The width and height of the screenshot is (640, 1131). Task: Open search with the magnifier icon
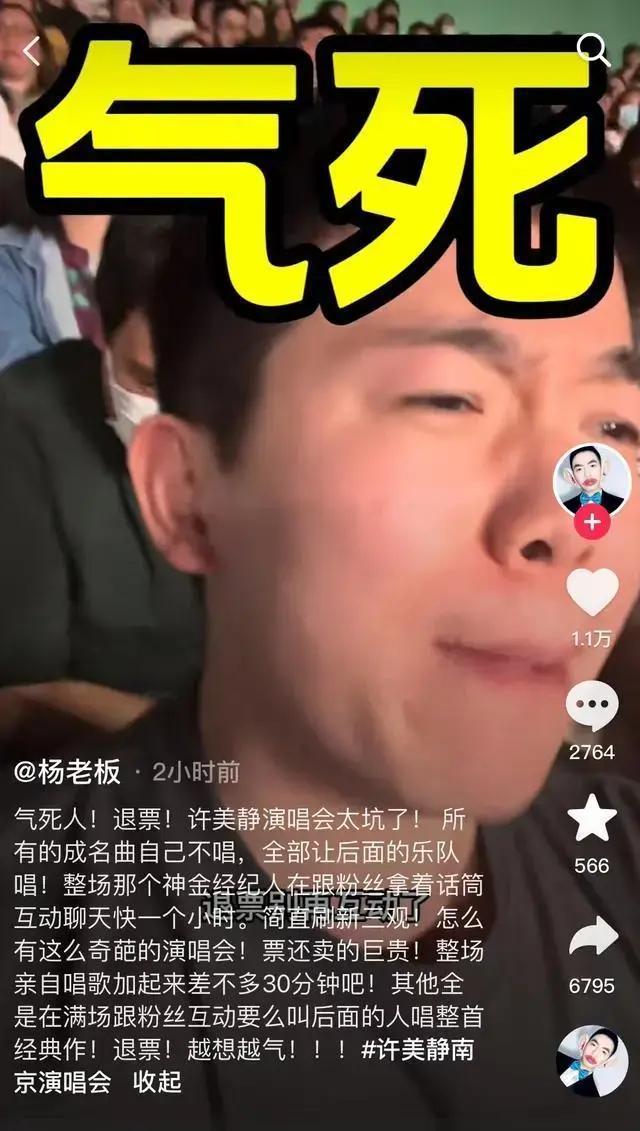pyautogui.click(x=594, y=49)
